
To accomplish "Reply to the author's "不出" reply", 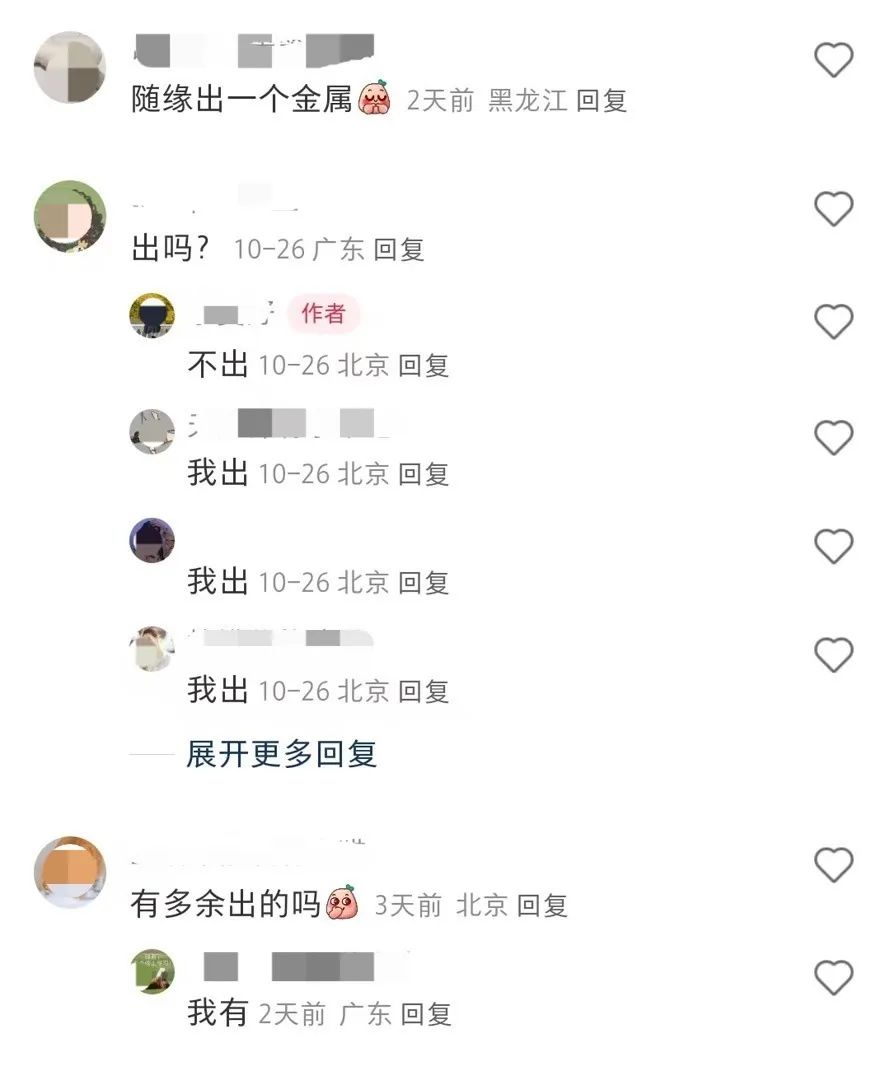I will pyautogui.click(x=424, y=365).
